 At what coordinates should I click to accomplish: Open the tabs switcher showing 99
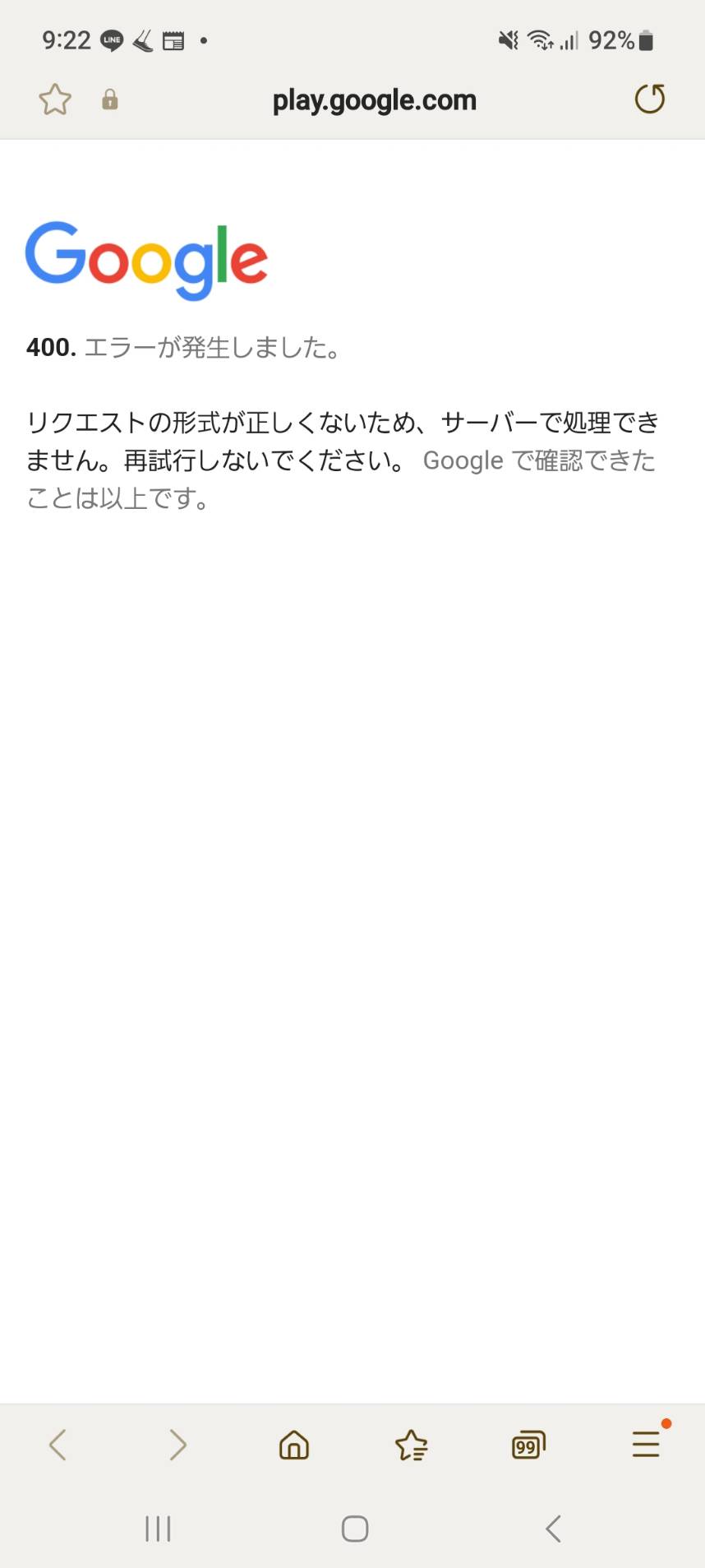pyautogui.click(x=528, y=1445)
